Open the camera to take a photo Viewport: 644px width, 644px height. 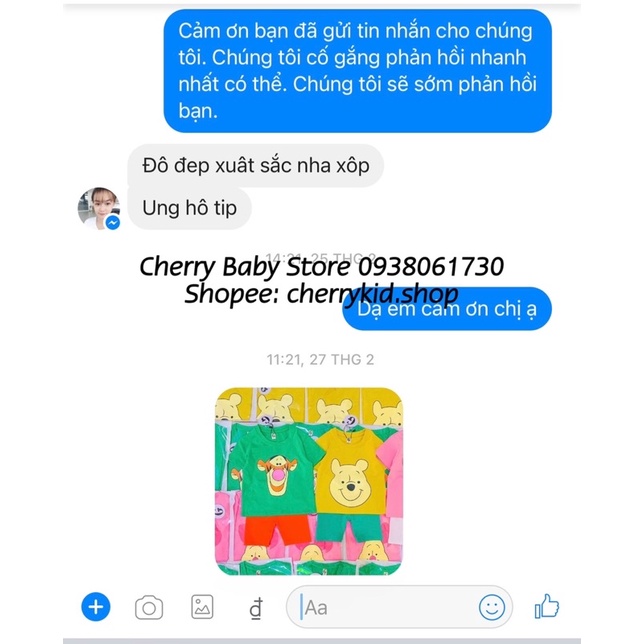pos(149,606)
